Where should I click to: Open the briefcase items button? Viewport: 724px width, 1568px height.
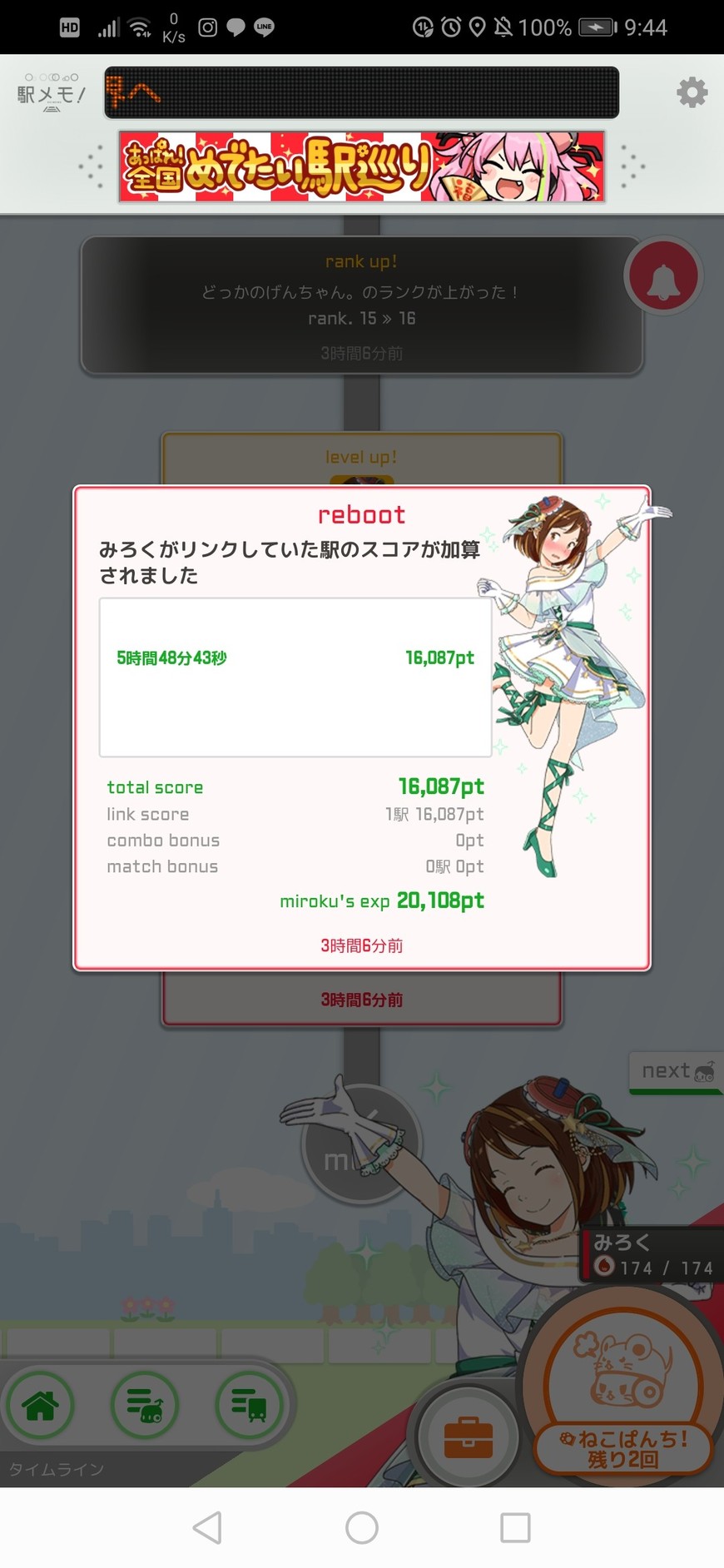468,1438
